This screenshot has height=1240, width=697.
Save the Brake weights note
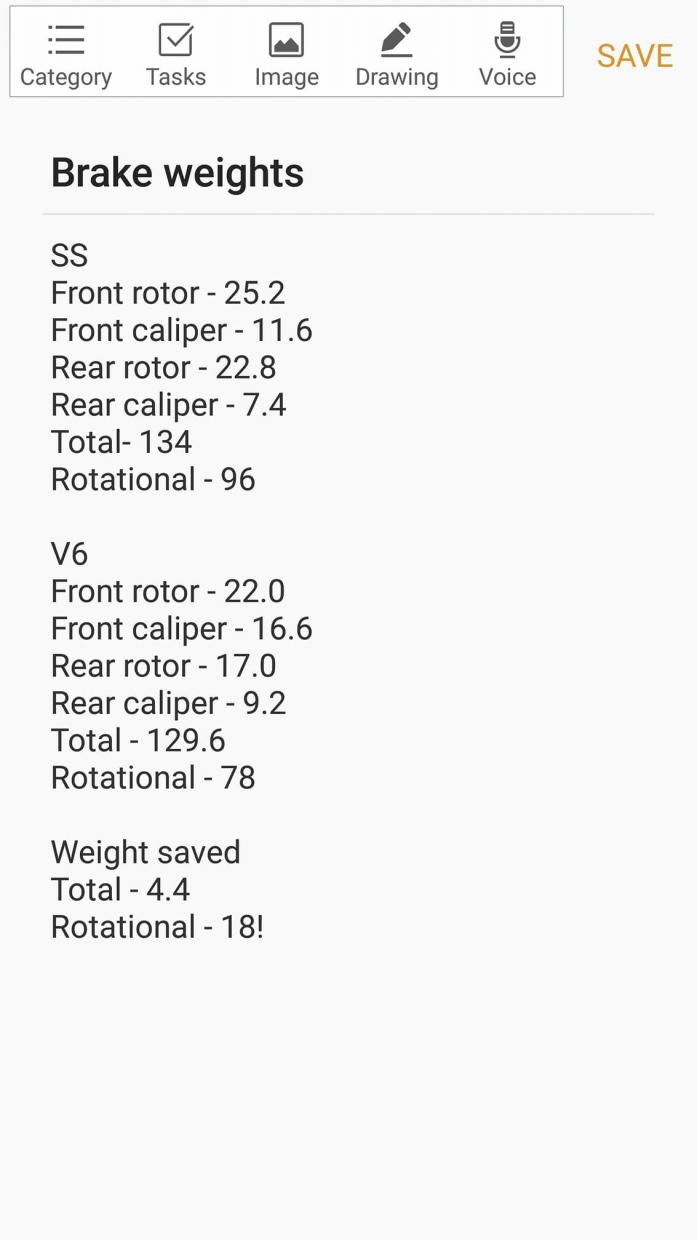pos(634,56)
